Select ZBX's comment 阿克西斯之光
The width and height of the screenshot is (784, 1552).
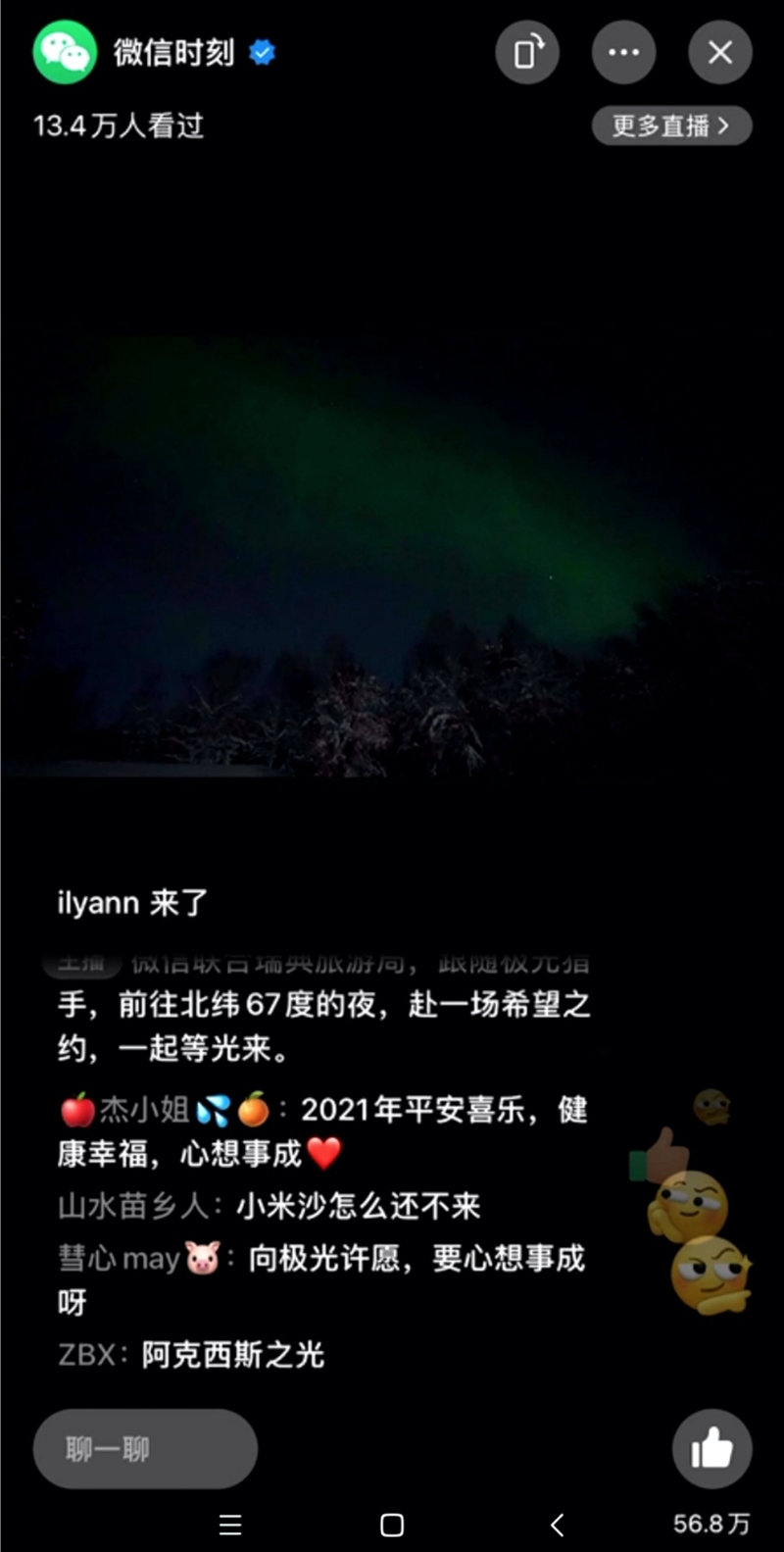pos(192,1355)
